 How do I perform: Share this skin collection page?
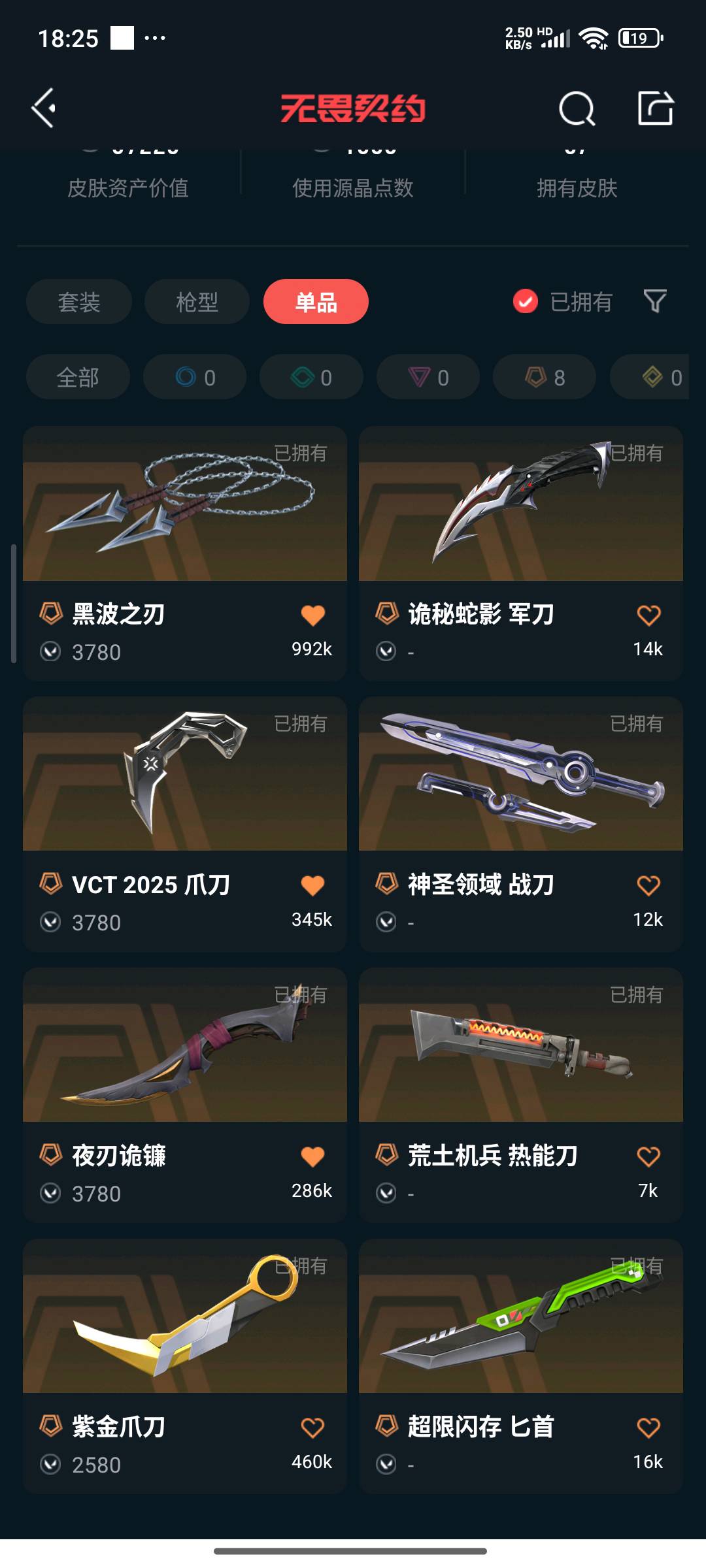pos(656,108)
